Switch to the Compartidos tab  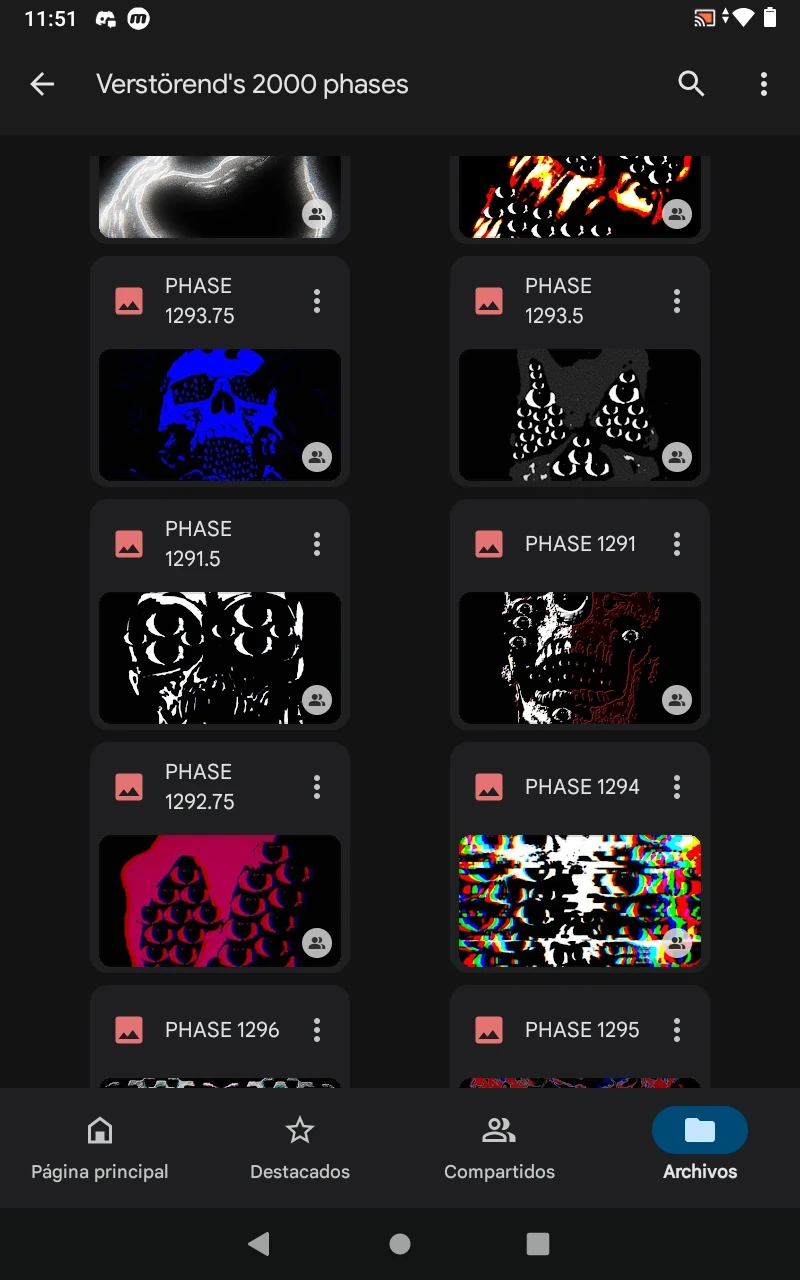tap(499, 1148)
